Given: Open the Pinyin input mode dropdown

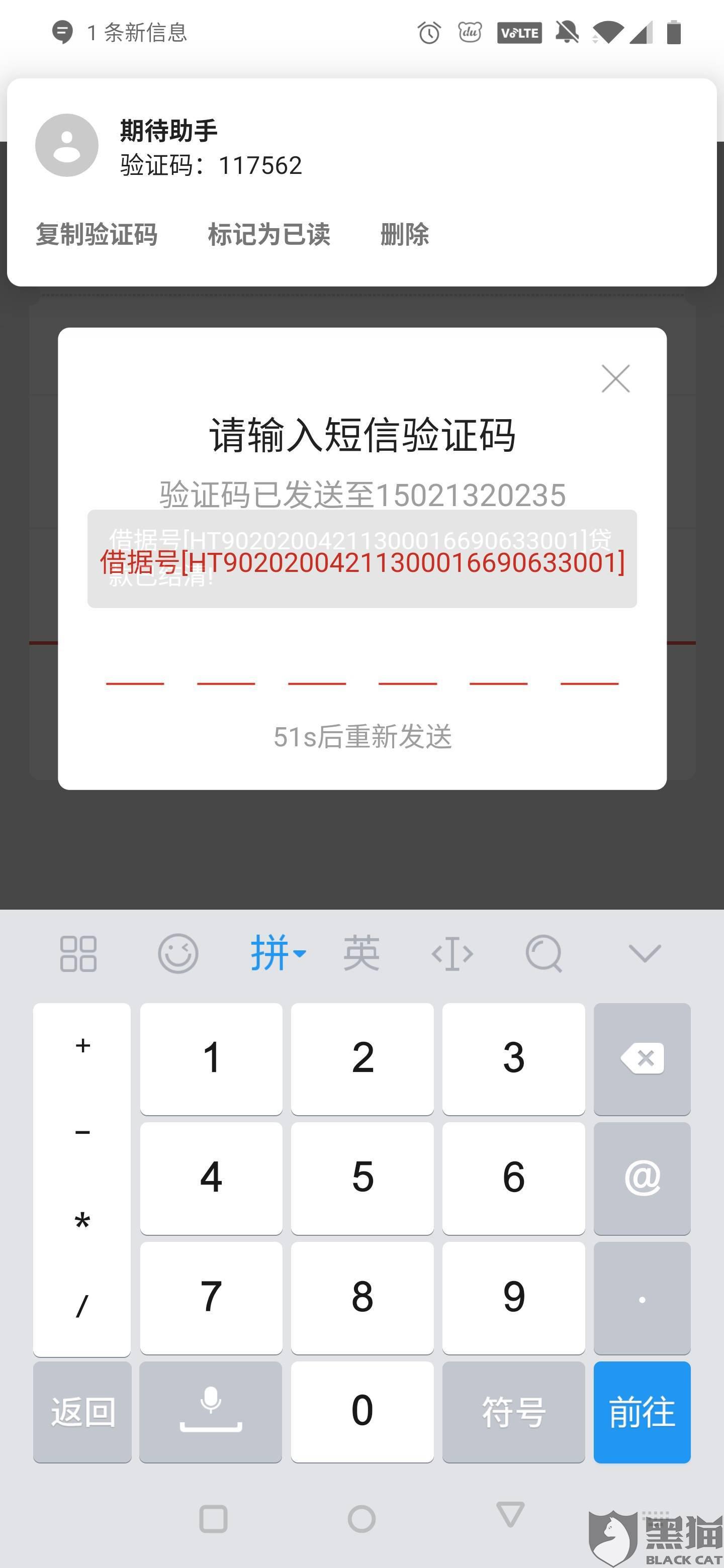Looking at the screenshot, I should (278, 953).
